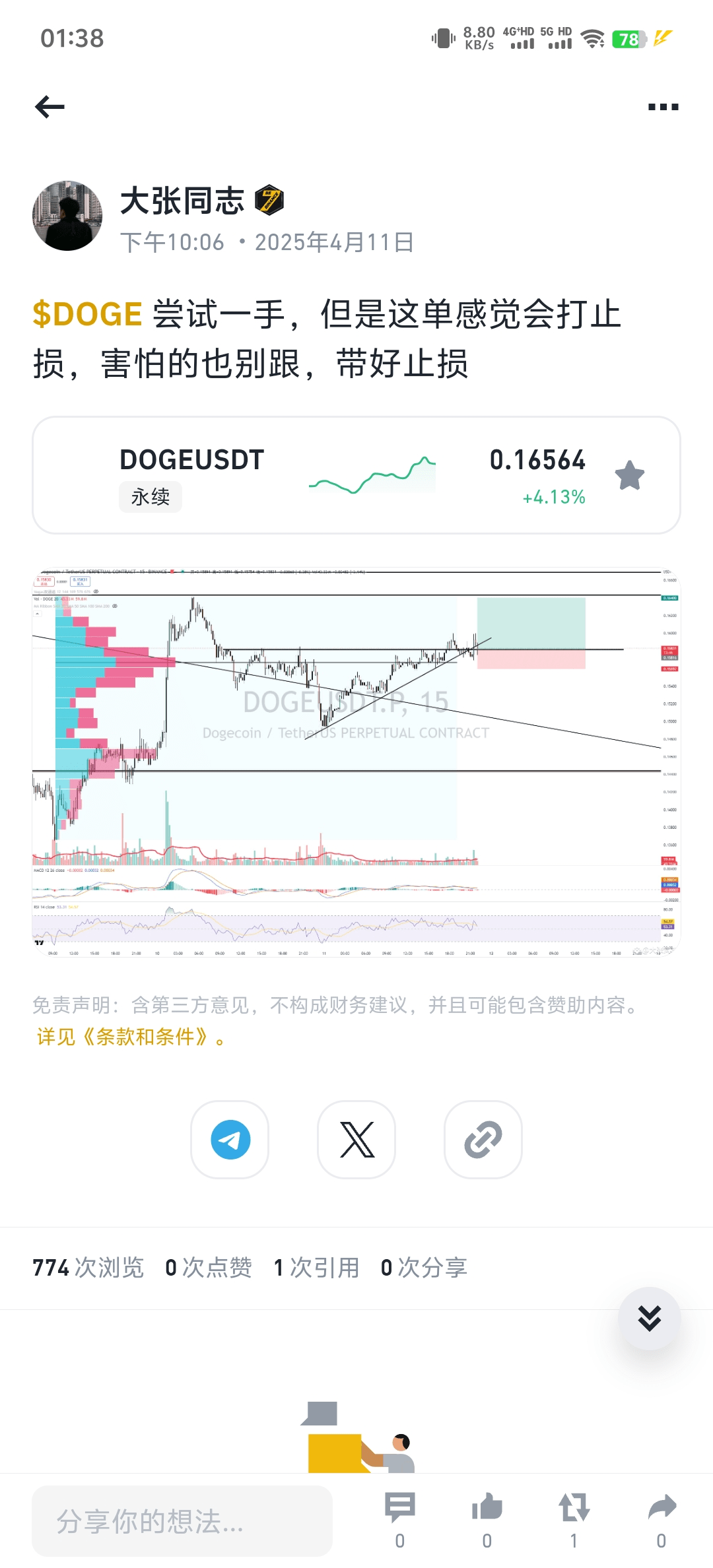Like the post with the thumbs-up
The width and height of the screenshot is (713, 1568).
pyautogui.click(x=487, y=1509)
